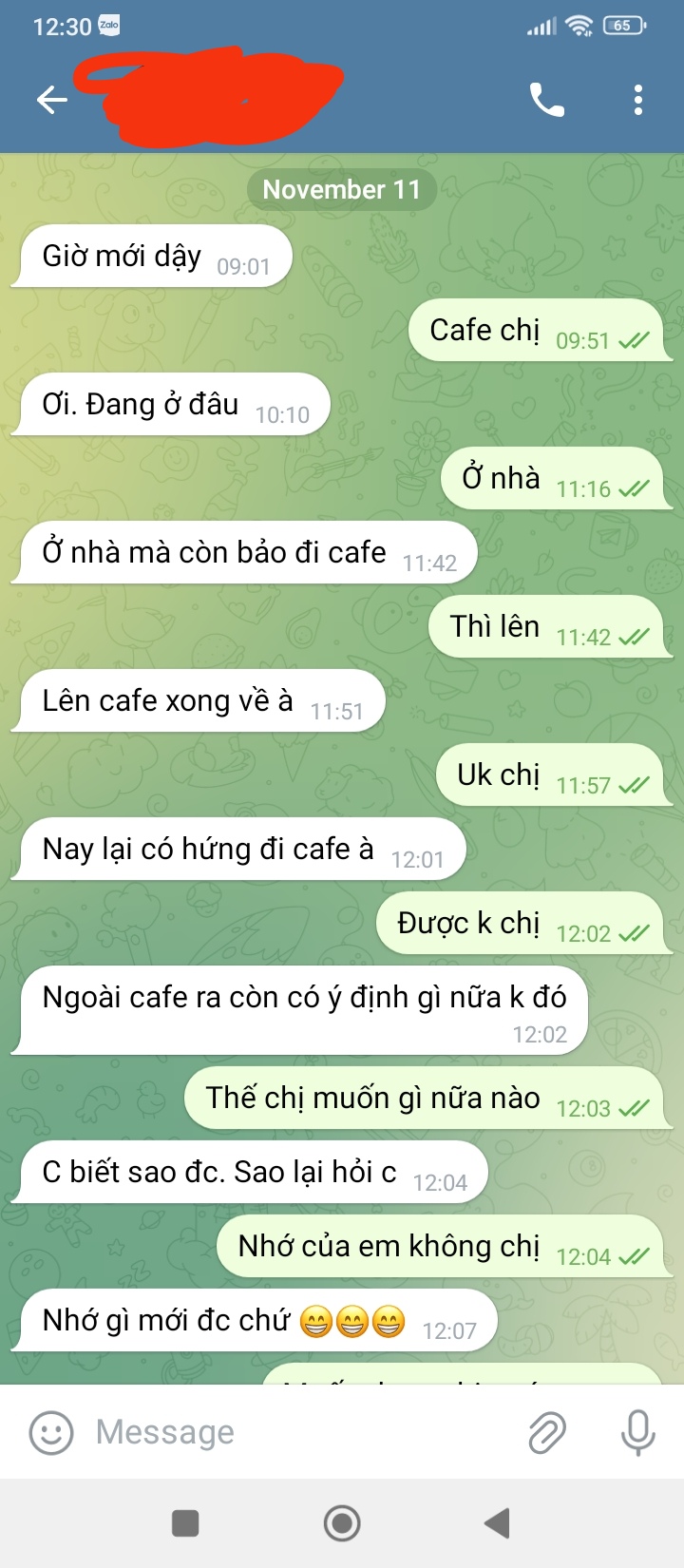Tap the system home button
This screenshot has width=684, height=1568.
(x=342, y=1523)
